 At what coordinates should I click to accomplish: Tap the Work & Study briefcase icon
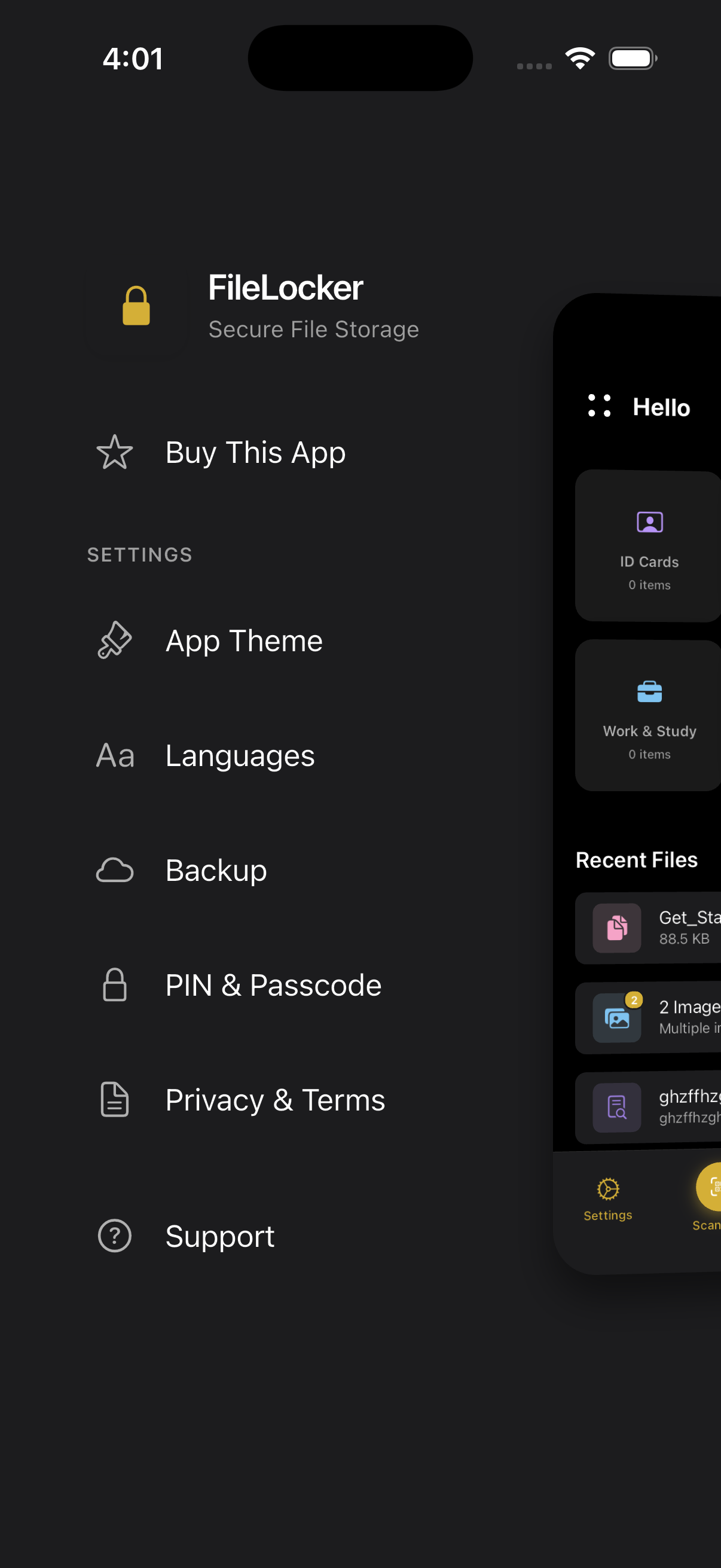tap(649, 691)
